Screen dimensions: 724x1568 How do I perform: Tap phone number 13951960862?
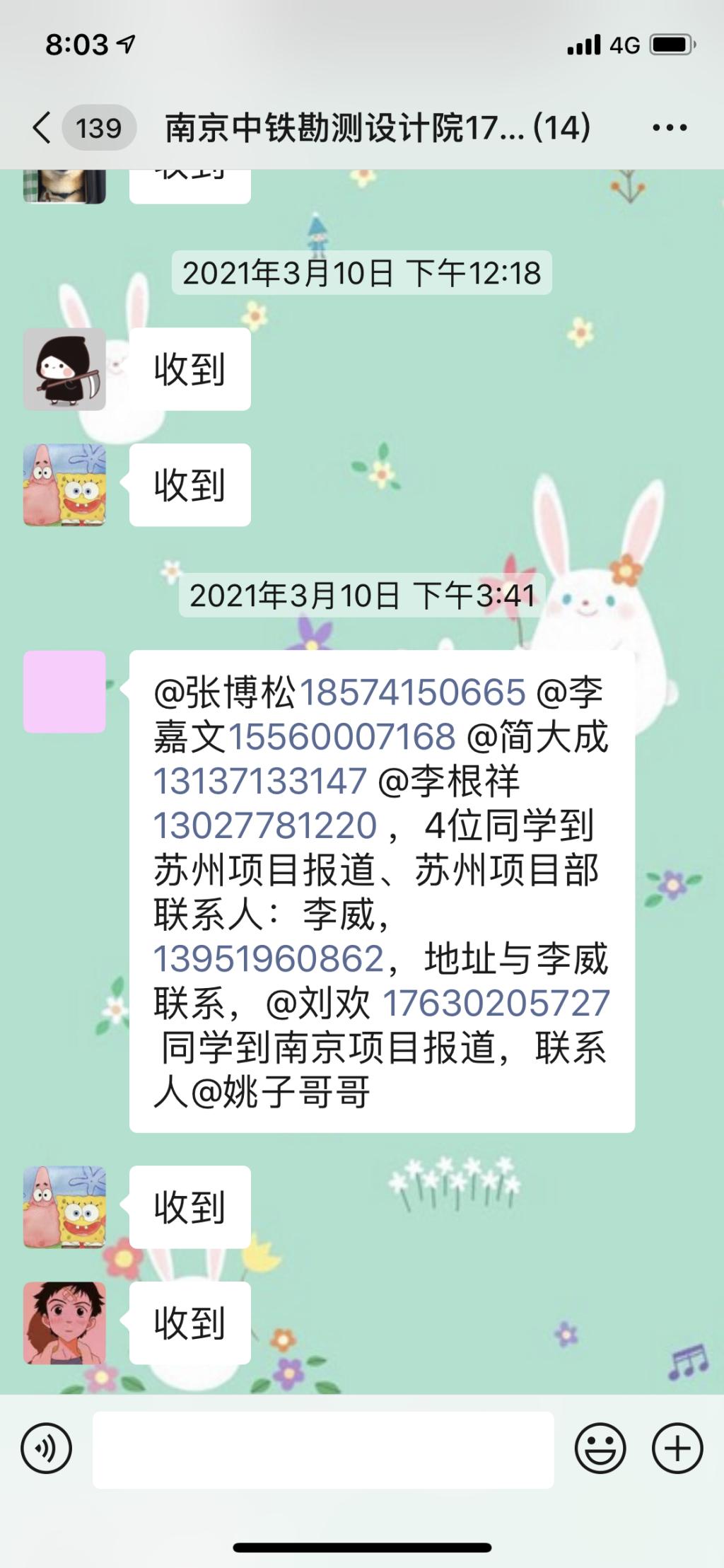click(x=269, y=960)
